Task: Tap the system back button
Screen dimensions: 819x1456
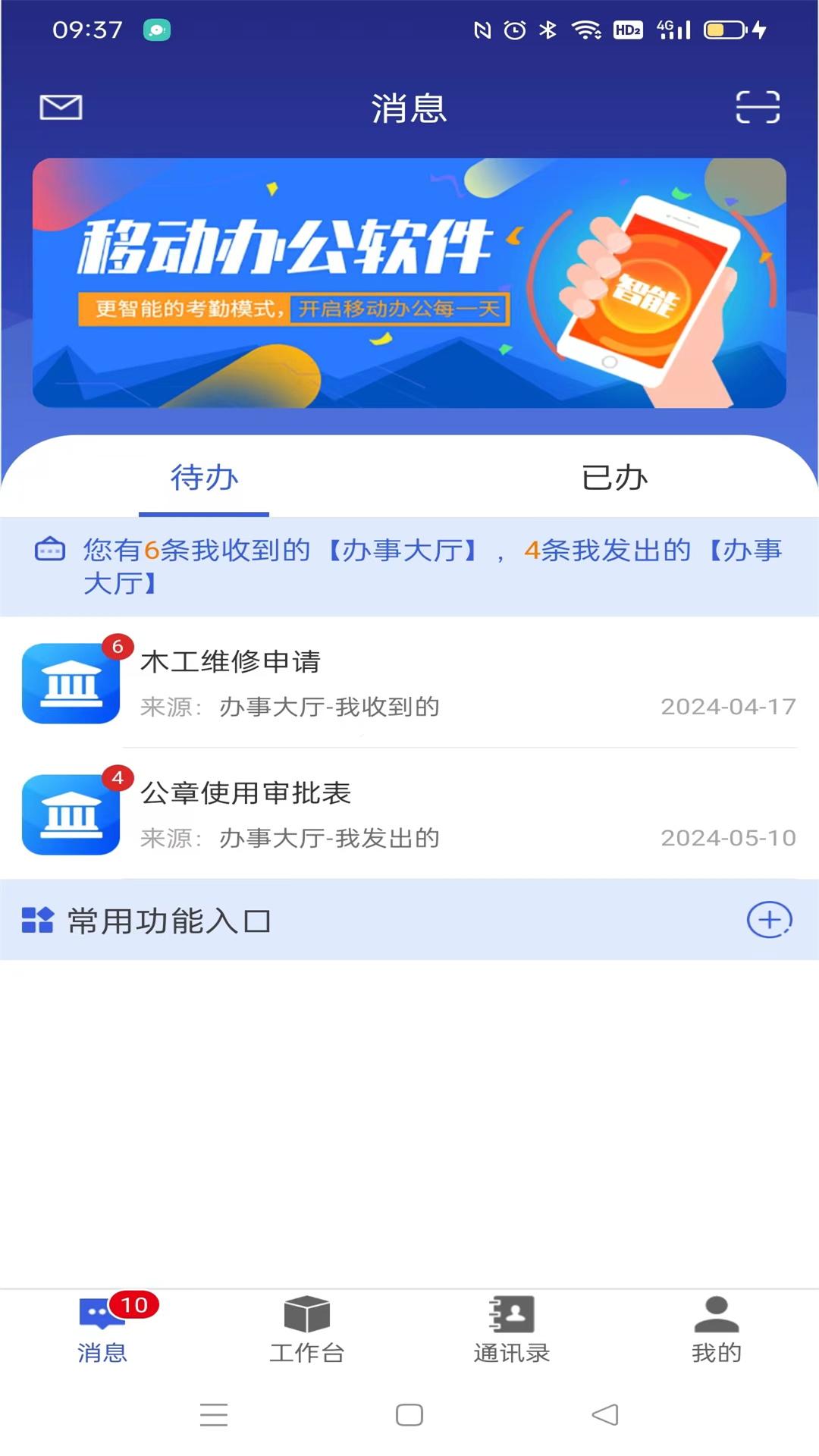Action: point(605,1414)
